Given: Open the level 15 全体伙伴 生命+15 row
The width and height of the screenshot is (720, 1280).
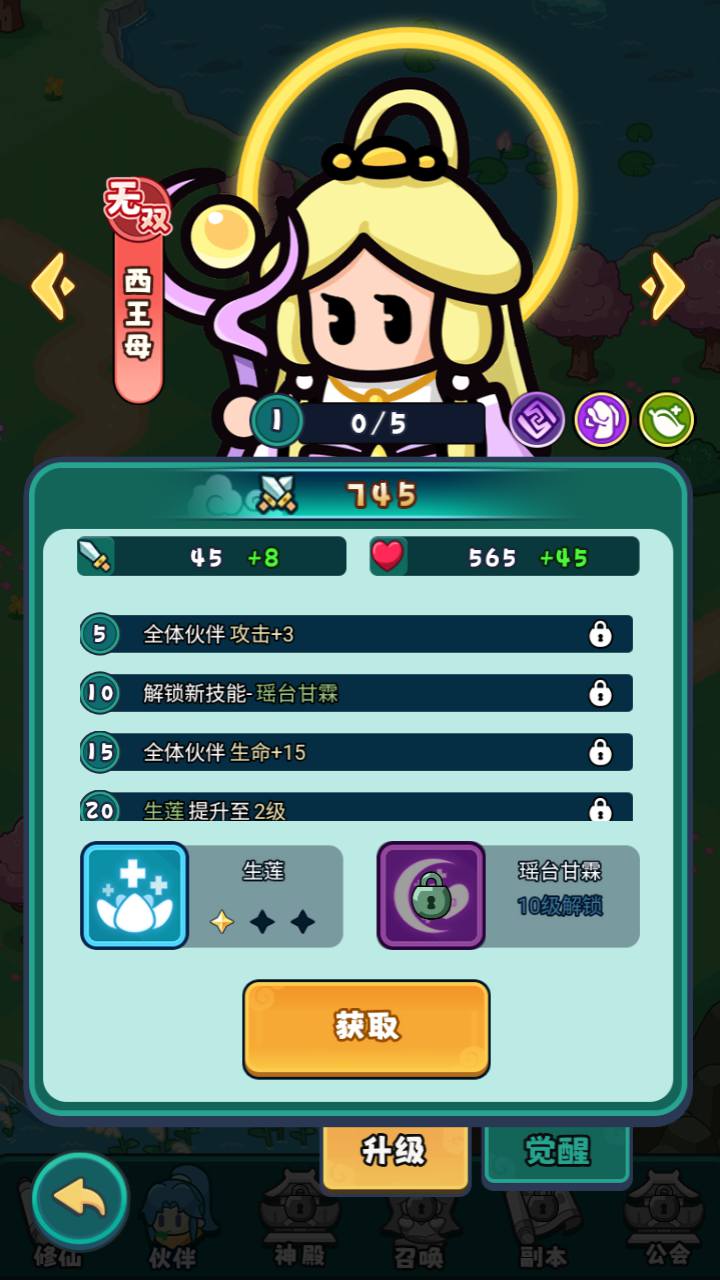Looking at the screenshot, I should click(356, 752).
